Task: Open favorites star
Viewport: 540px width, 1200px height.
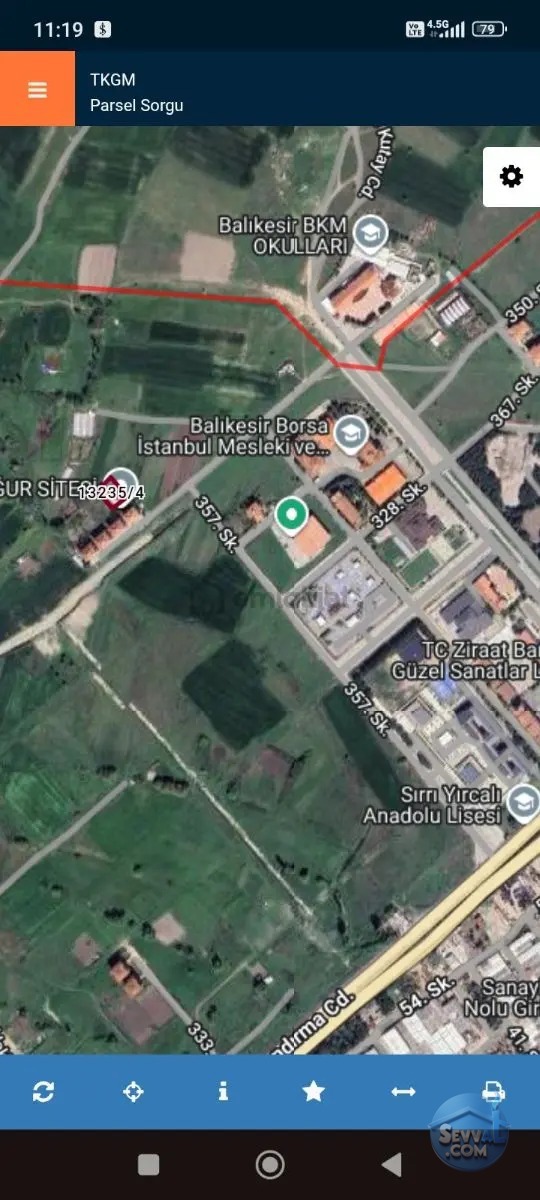Action: [313, 1091]
